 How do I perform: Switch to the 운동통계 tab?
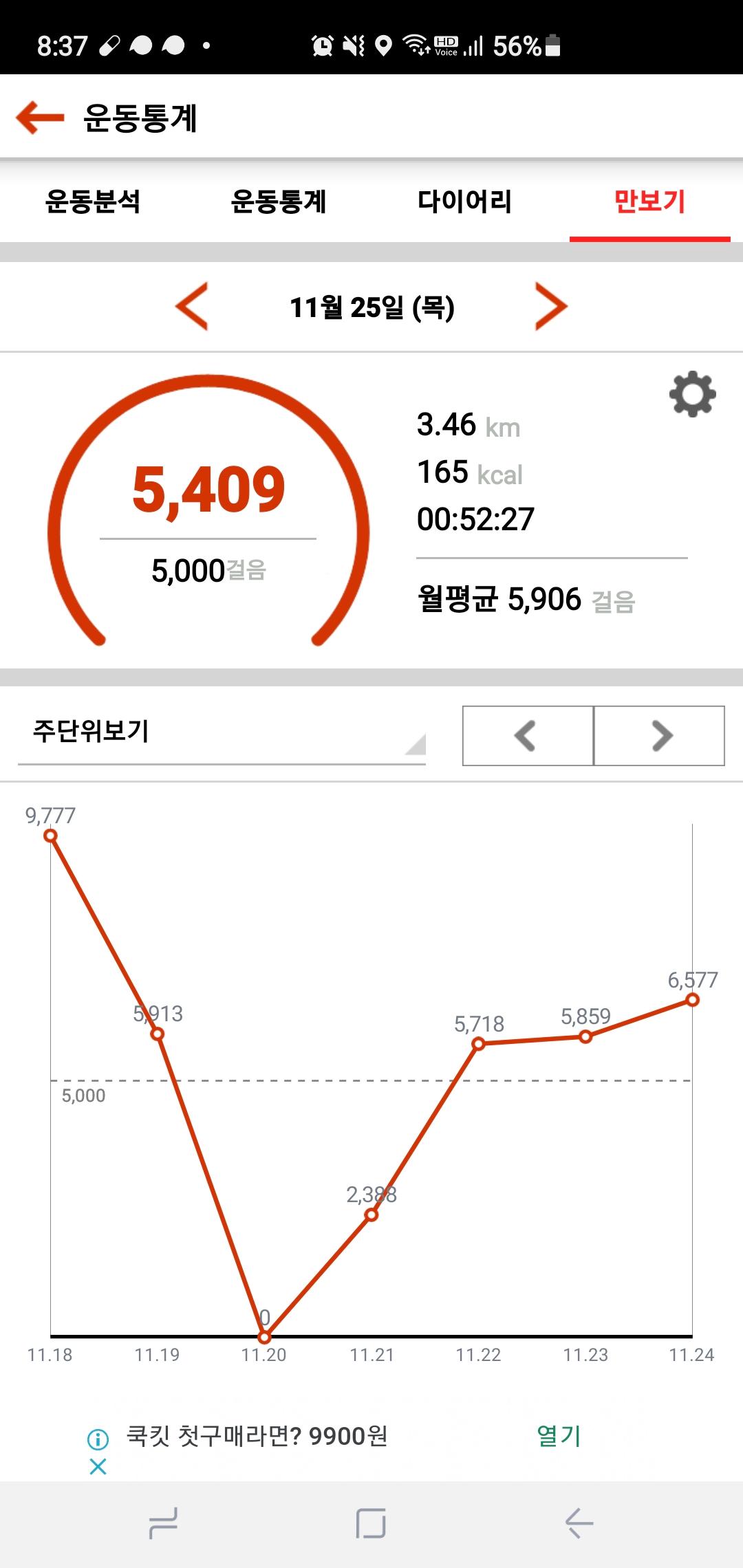(x=279, y=202)
